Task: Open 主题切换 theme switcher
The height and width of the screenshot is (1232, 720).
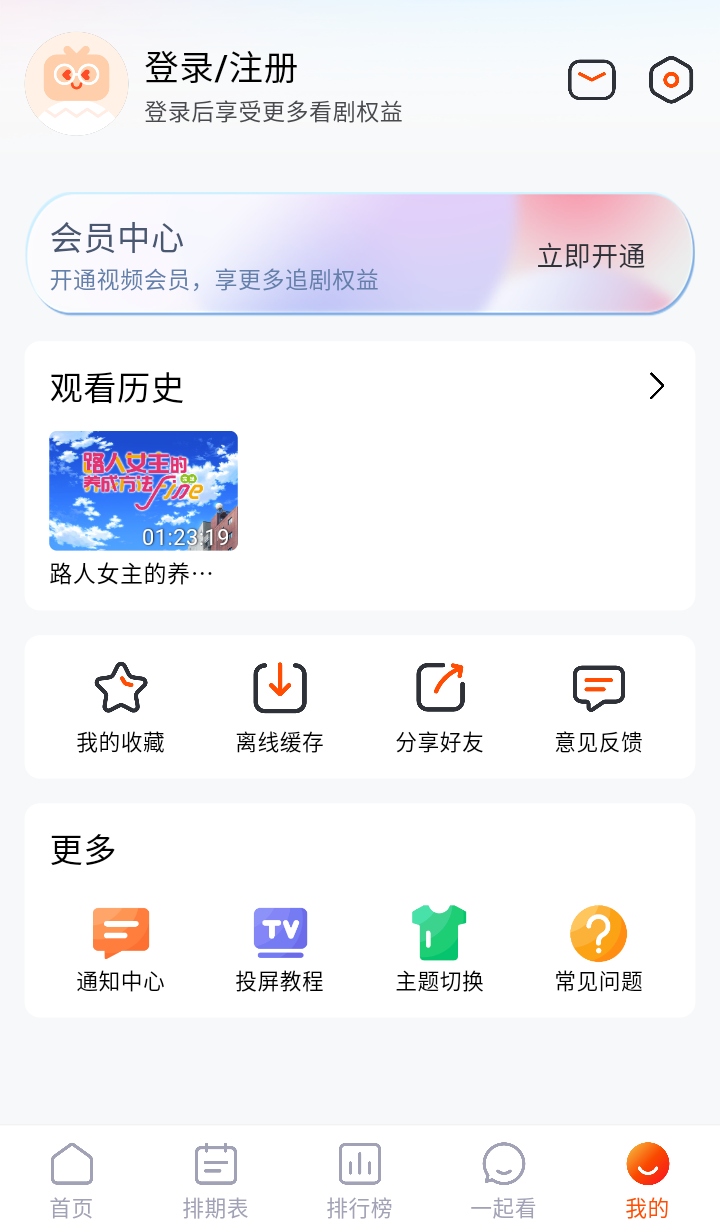Action: (x=440, y=948)
